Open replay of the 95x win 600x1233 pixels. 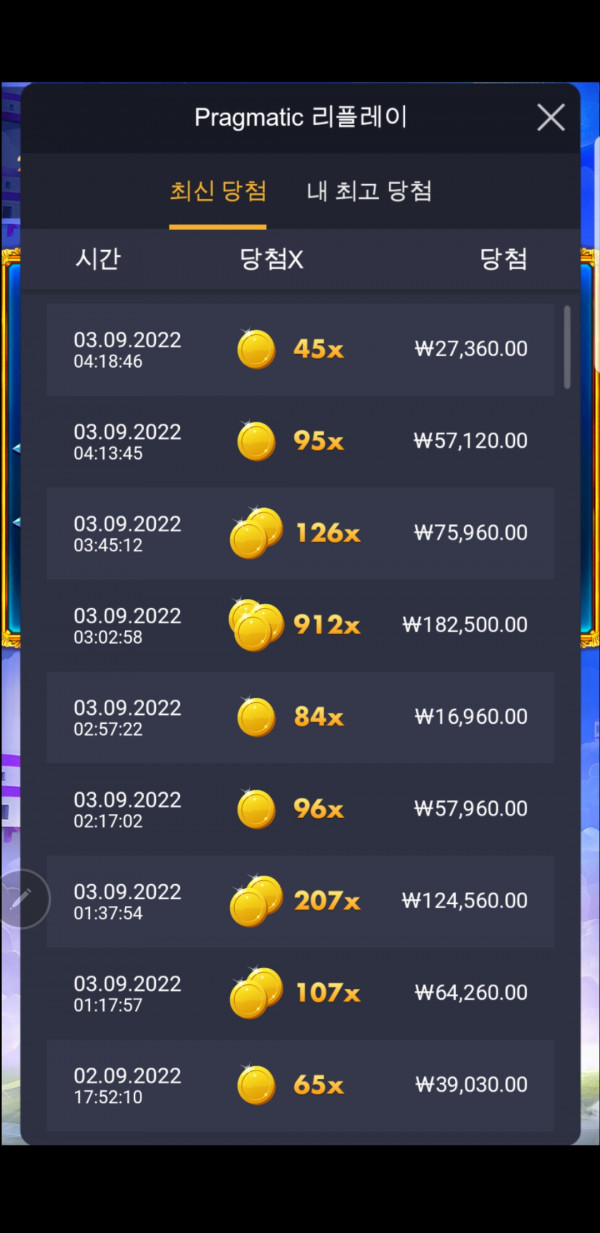coord(300,441)
